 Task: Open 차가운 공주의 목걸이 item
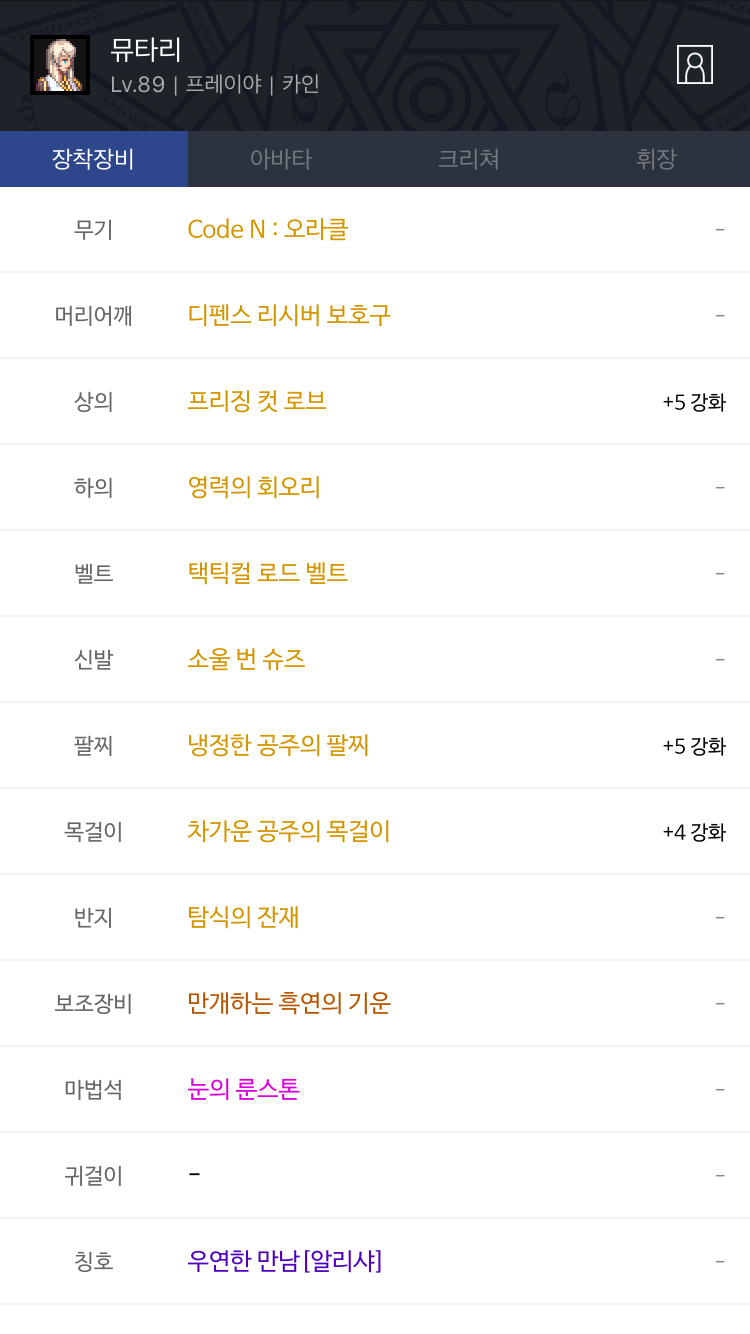[289, 831]
